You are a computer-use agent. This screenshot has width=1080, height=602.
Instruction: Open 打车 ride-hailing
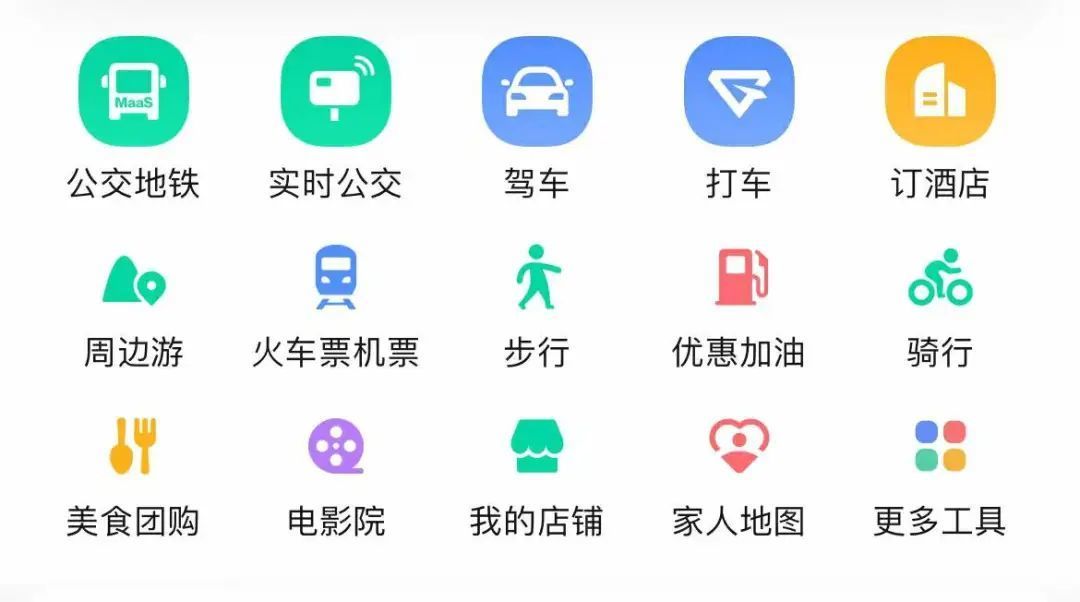tap(739, 92)
